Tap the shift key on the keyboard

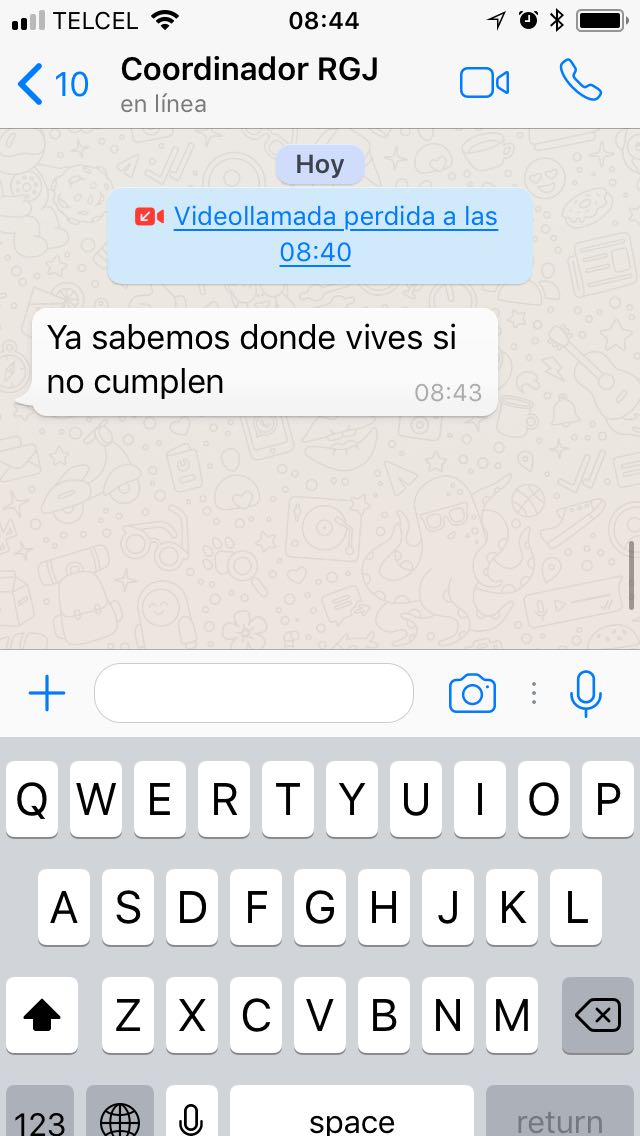tap(42, 1016)
